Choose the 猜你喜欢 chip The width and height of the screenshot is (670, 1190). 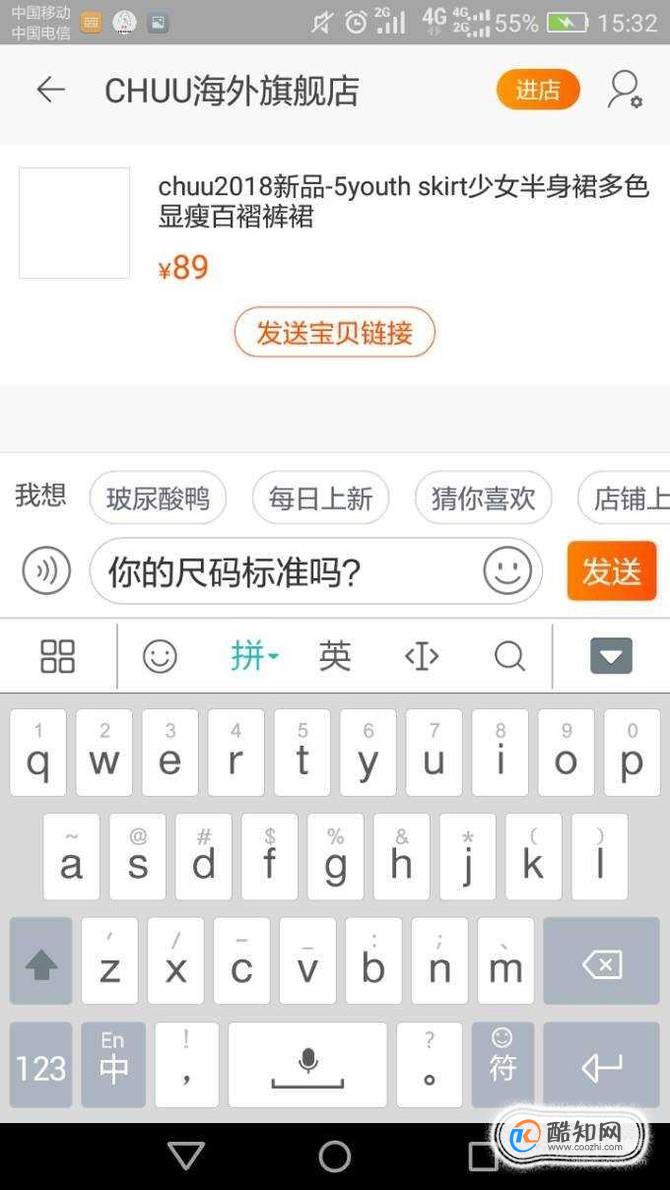(483, 499)
